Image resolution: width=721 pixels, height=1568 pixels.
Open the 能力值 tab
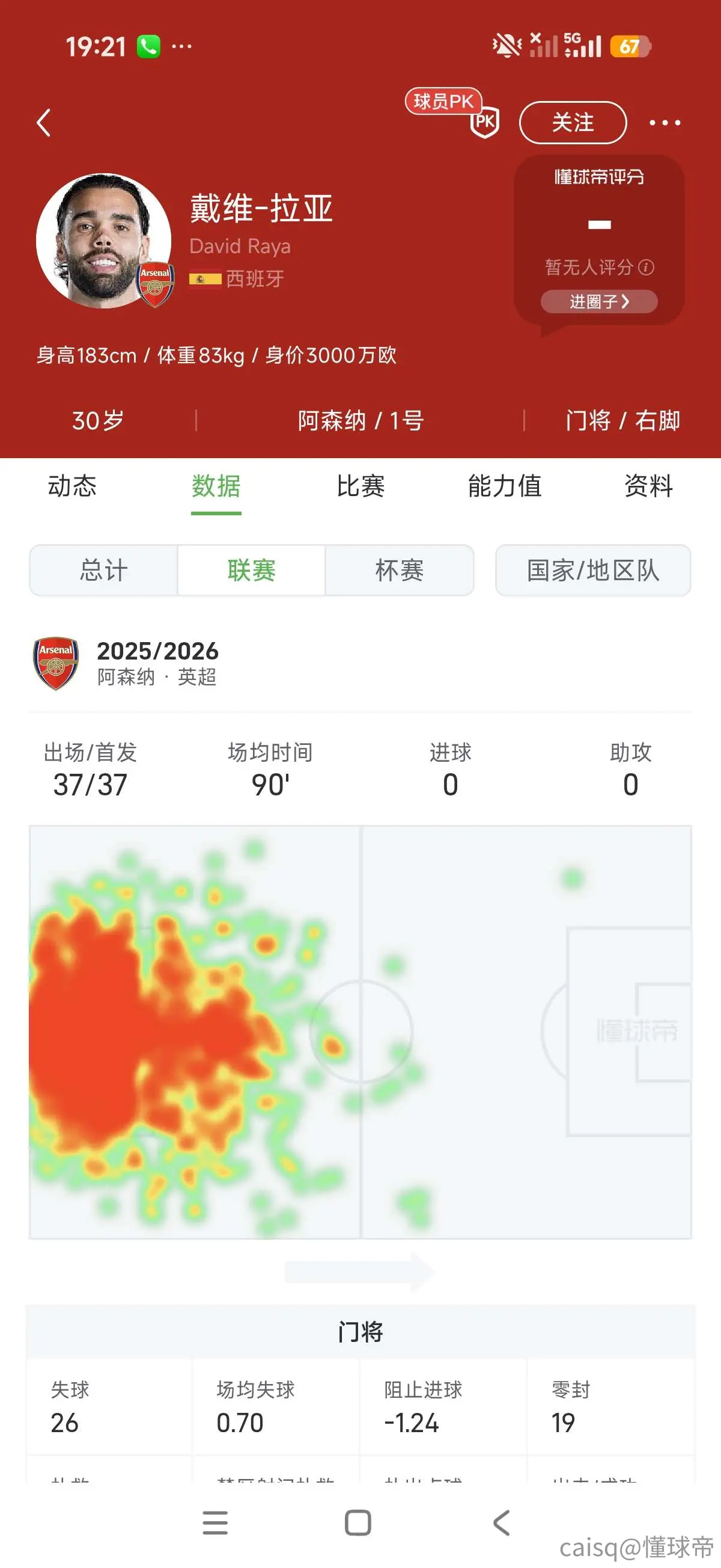click(x=504, y=486)
